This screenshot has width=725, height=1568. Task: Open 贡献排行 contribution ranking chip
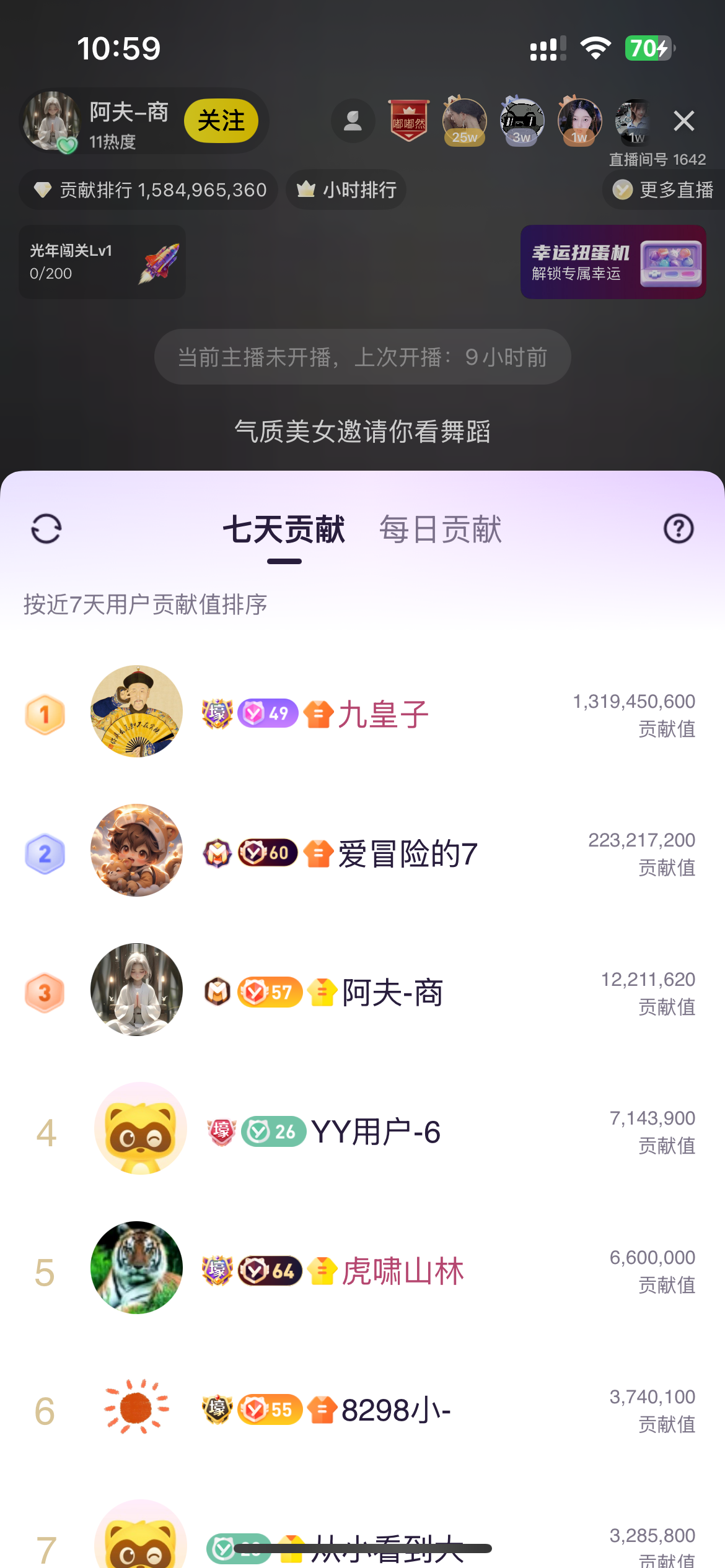149,189
